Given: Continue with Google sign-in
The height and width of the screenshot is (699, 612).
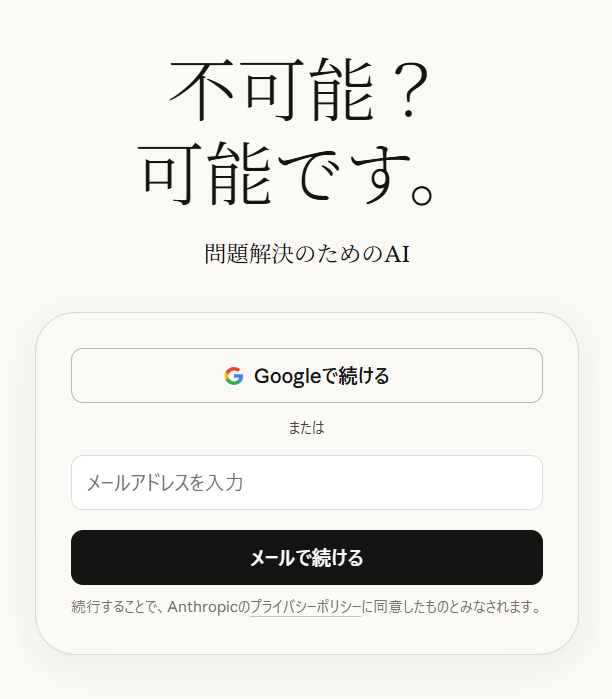Looking at the screenshot, I should 306,376.
